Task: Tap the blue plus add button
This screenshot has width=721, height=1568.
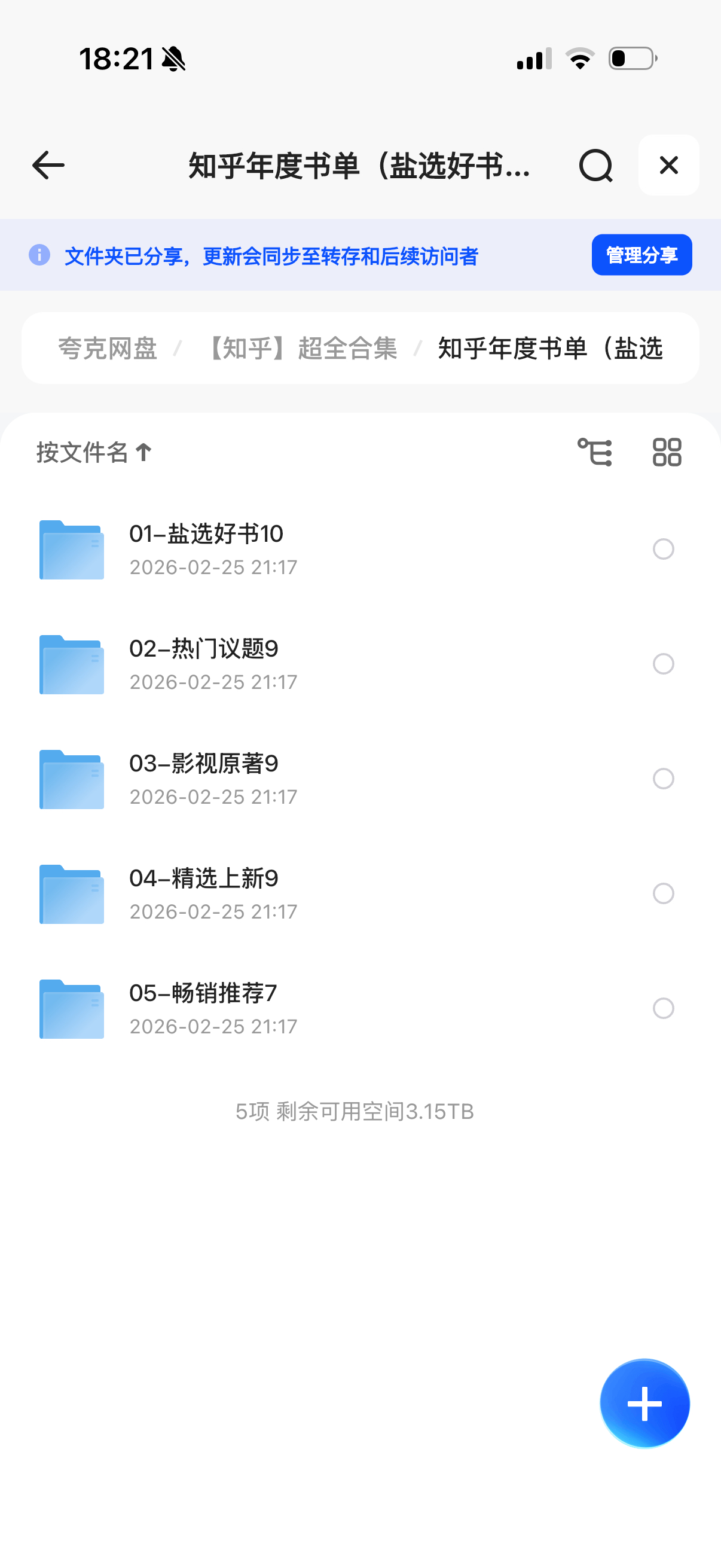Action: (x=644, y=1404)
